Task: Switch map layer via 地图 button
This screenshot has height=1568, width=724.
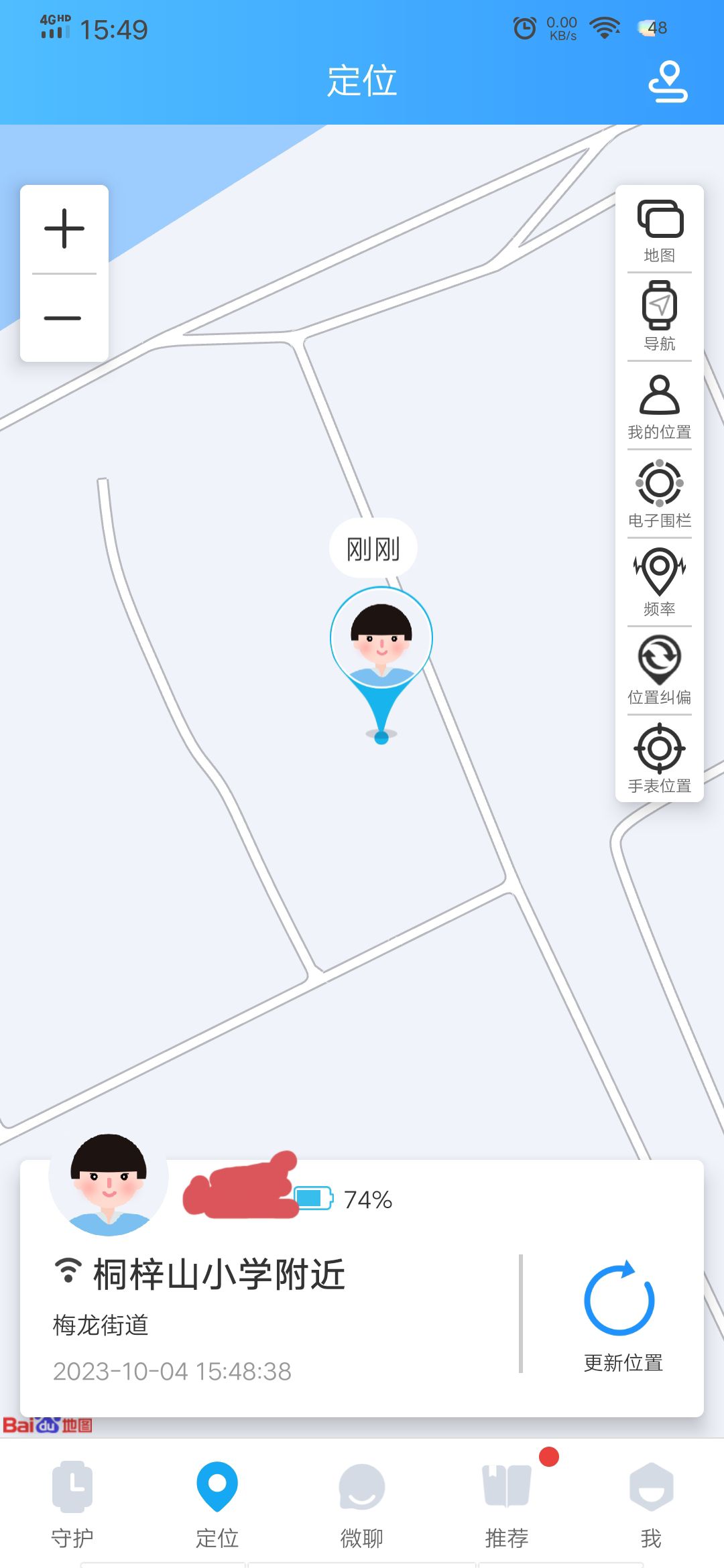Action: coord(660,230)
